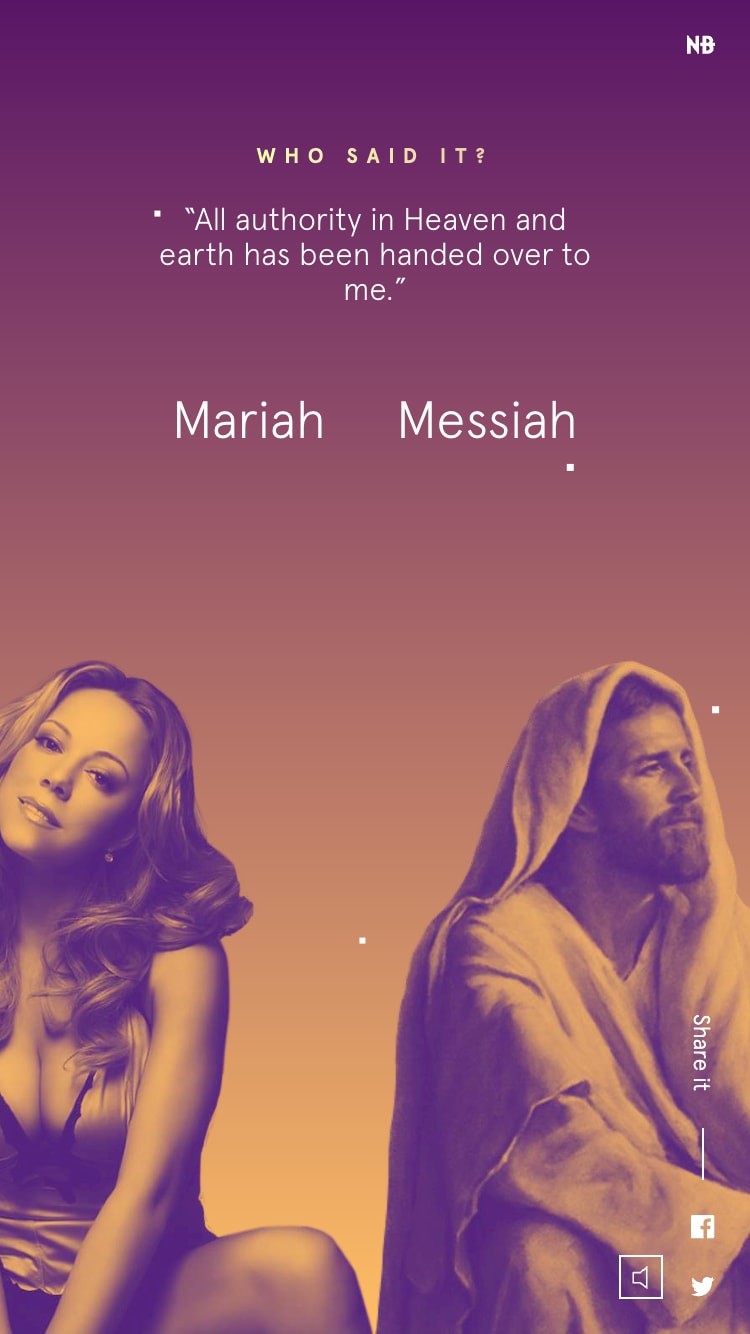Share the quiz on Facebook

coord(702,1227)
